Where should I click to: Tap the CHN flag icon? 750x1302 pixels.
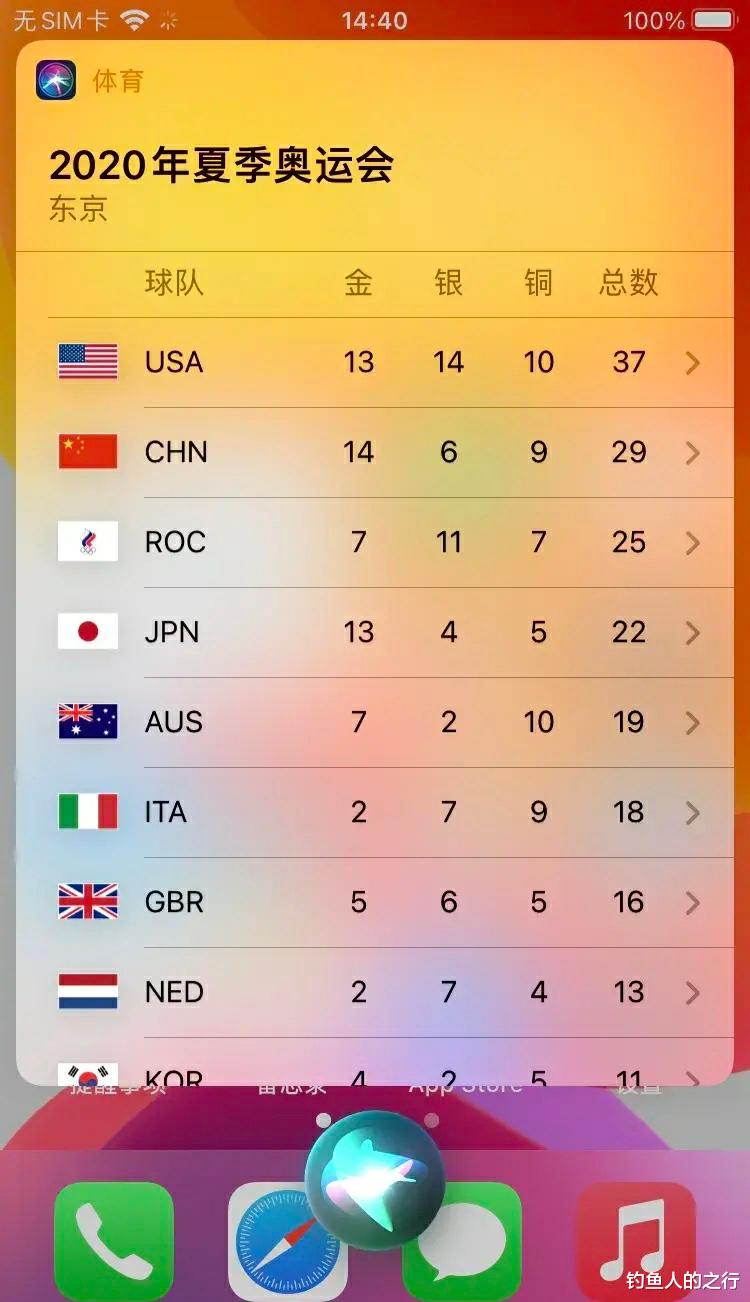[87, 452]
